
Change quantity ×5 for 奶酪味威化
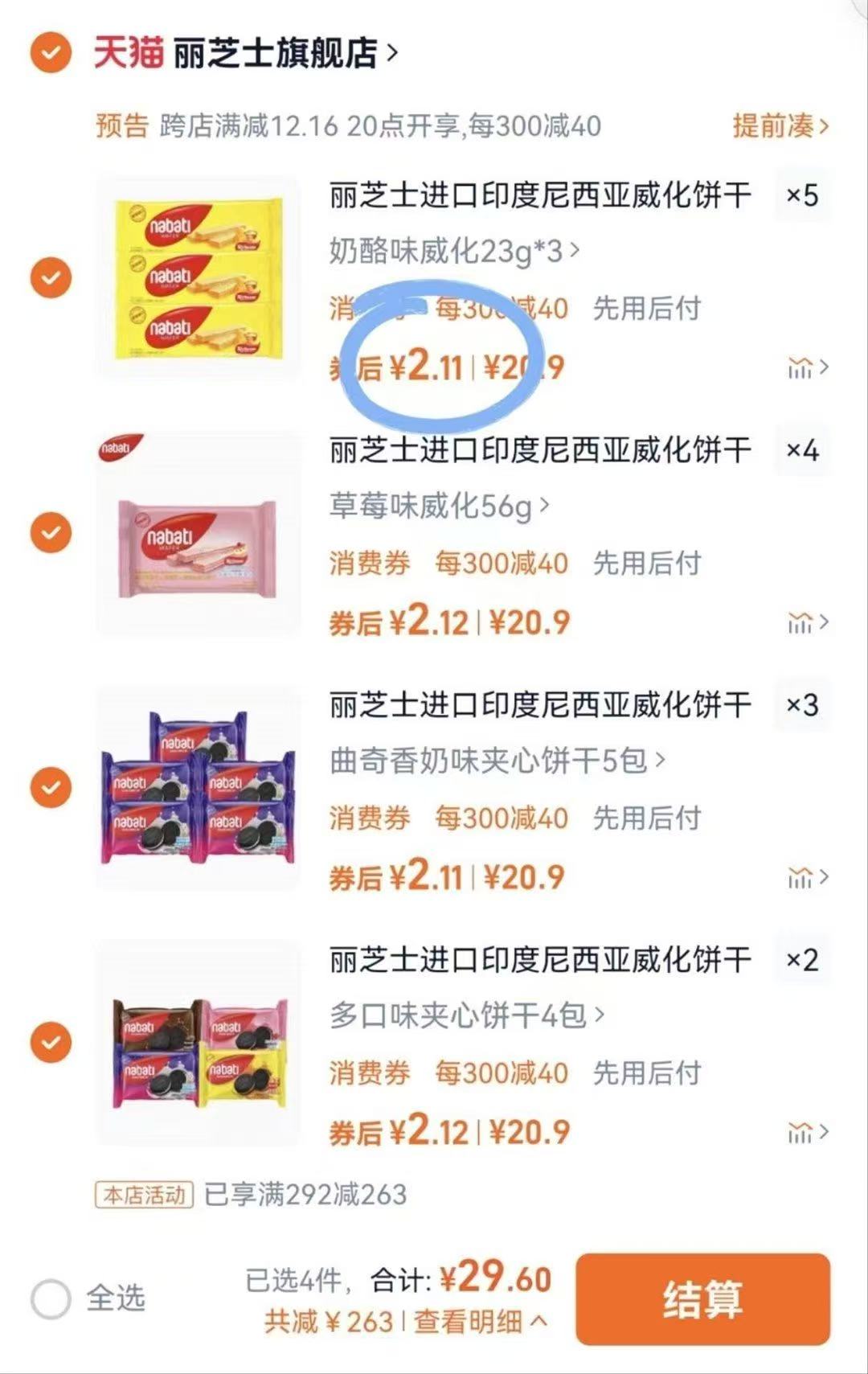click(x=801, y=195)
